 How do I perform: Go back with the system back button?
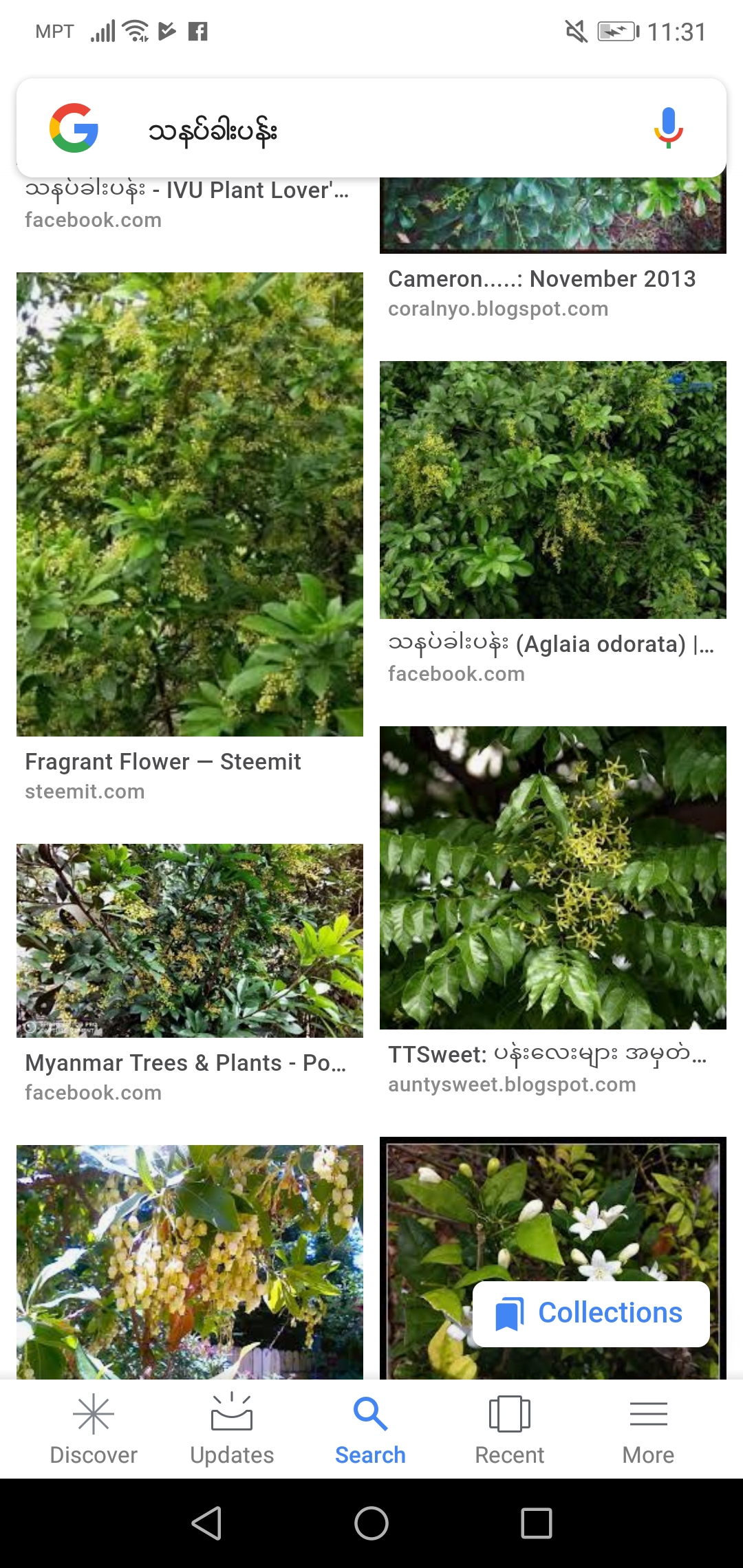point(206,1523)
